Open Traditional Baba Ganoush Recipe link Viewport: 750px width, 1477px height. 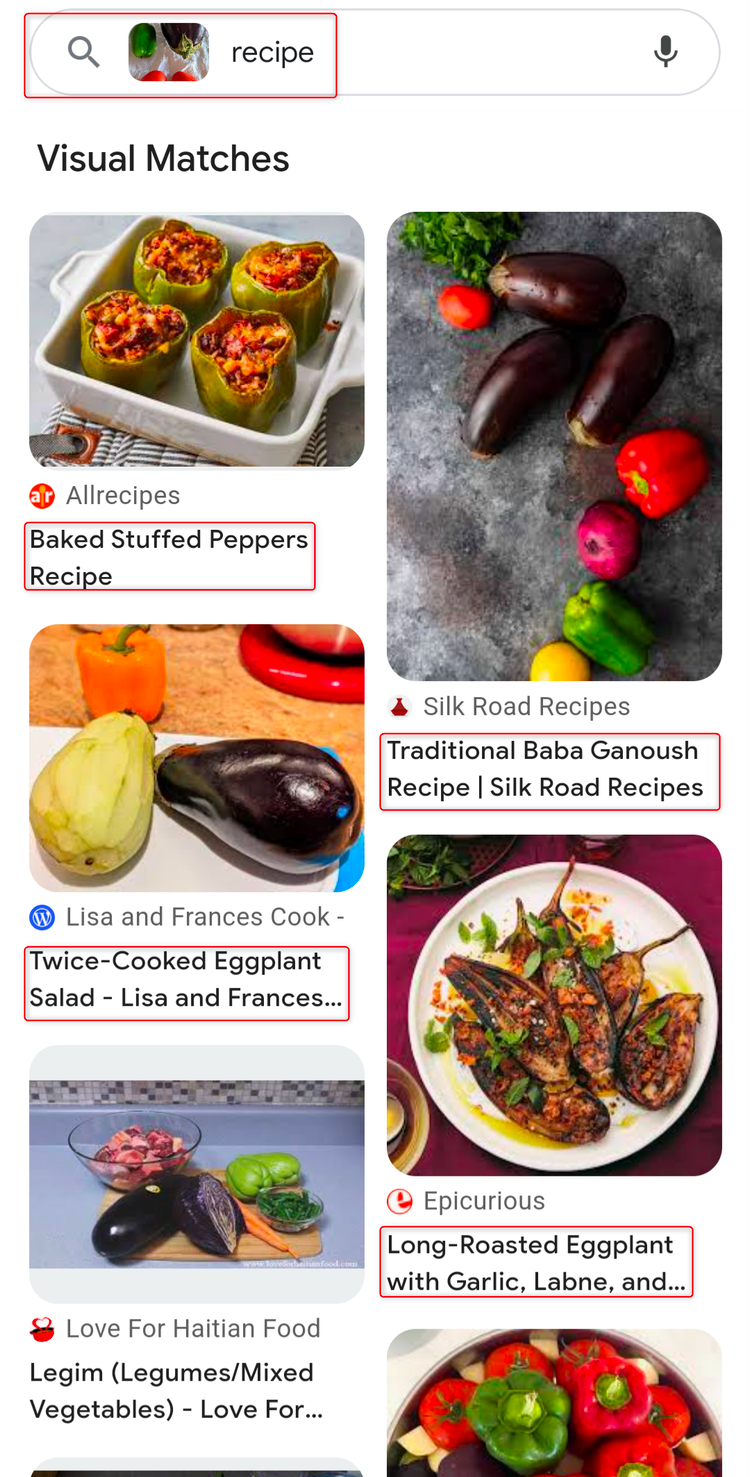549,769
